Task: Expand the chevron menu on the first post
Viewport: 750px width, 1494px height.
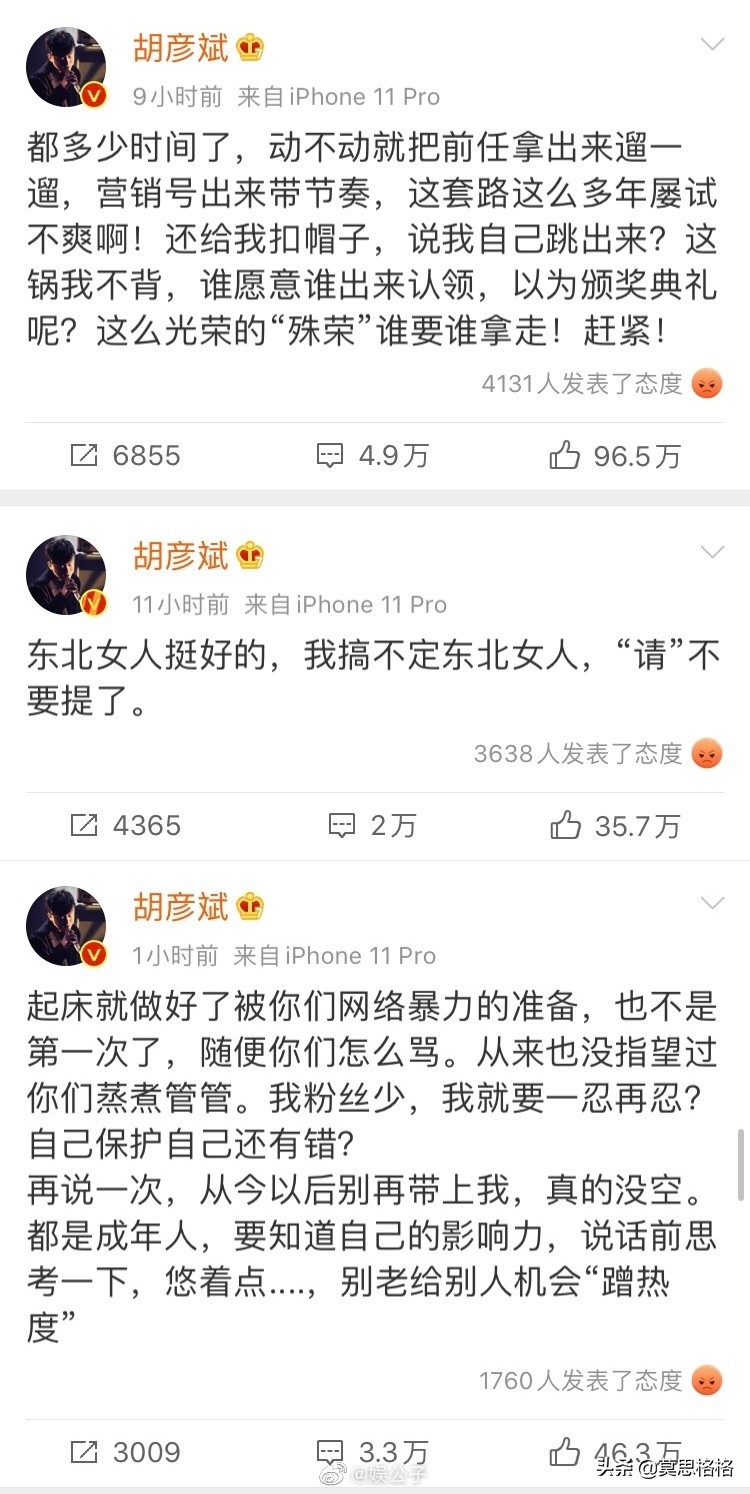Action: pyautogui.click(x=712, y=44)
